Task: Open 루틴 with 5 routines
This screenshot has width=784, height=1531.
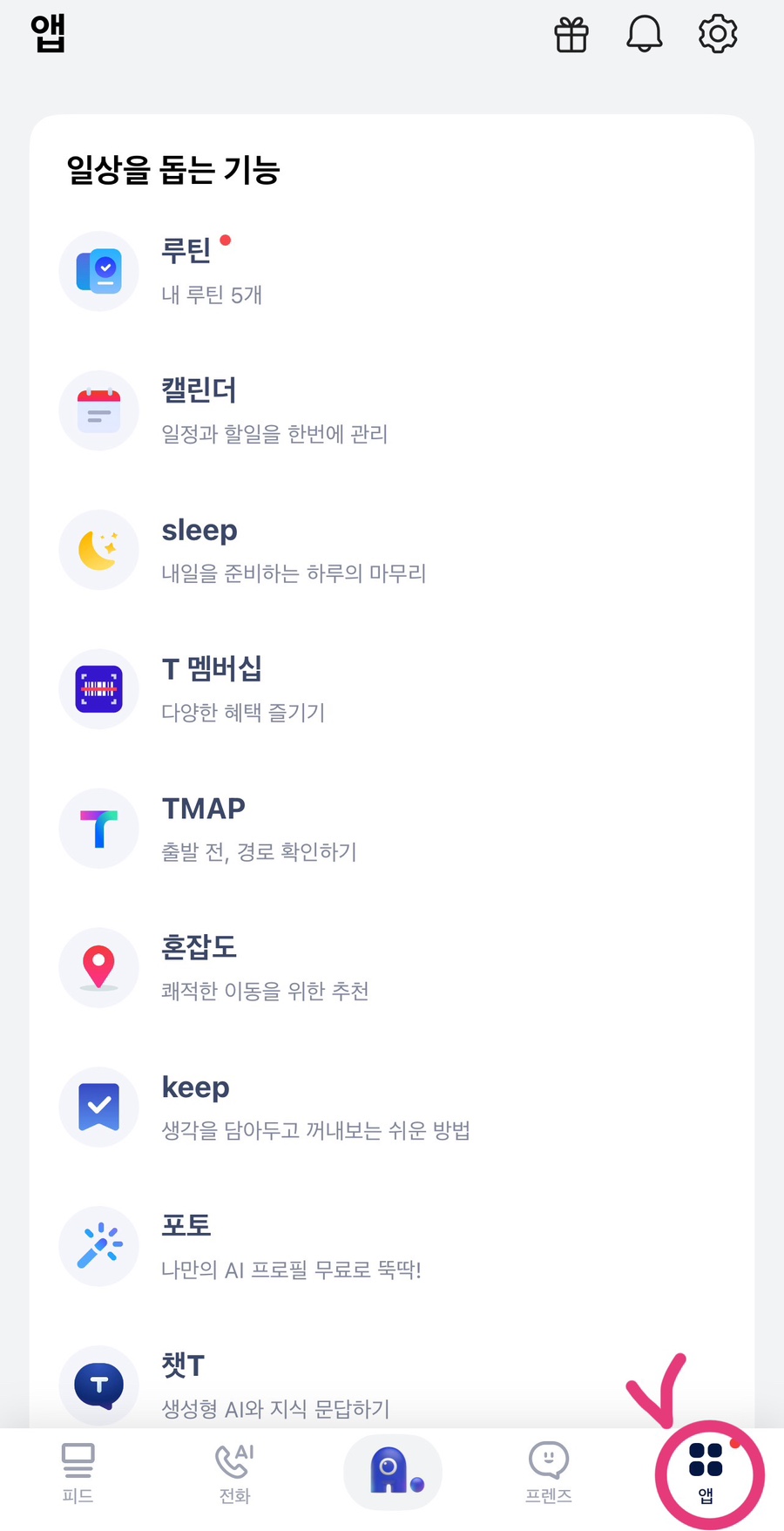Action: coord(392,271)
